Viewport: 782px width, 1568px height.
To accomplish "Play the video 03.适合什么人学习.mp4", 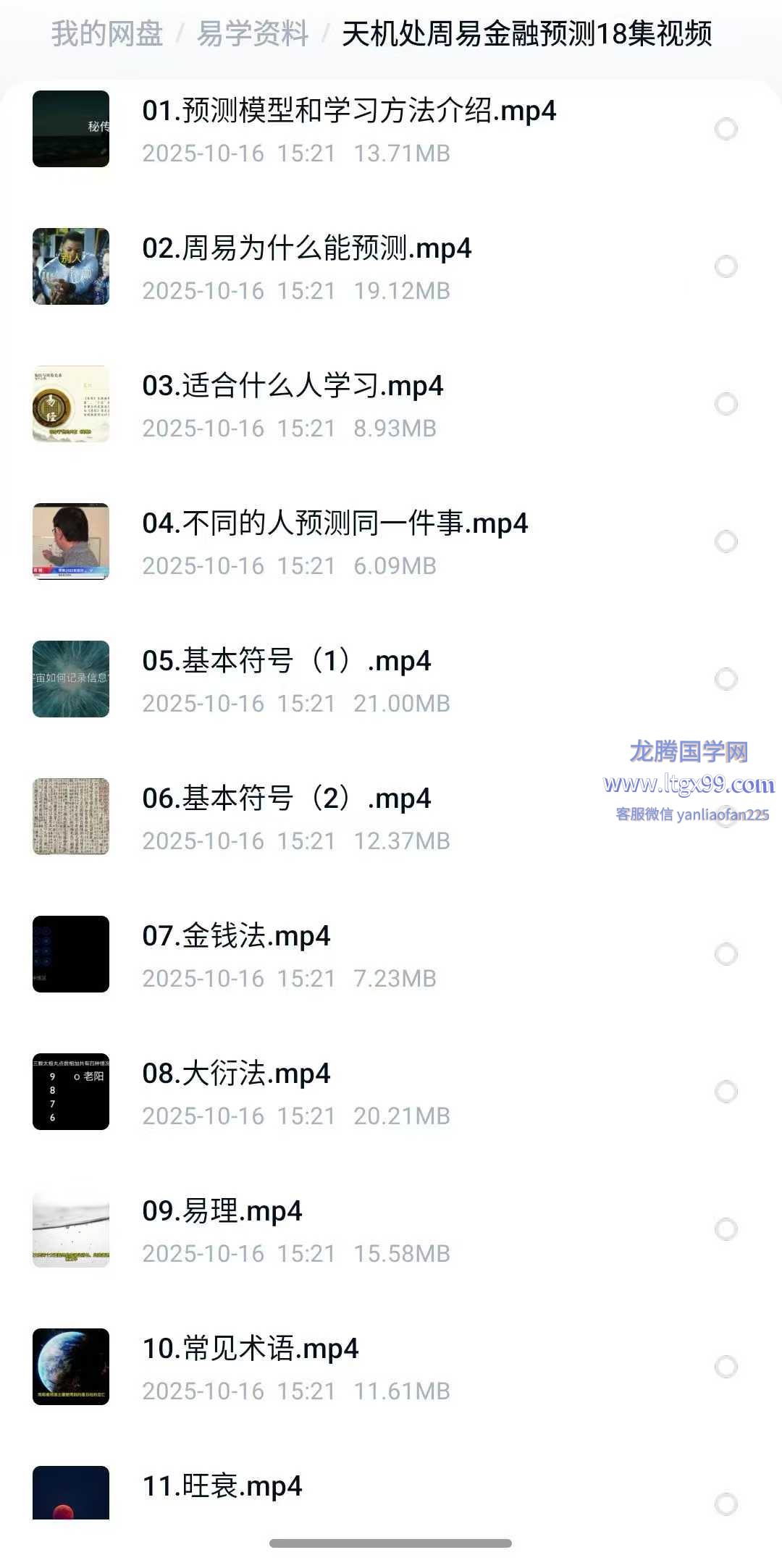I will click(293, 387).
